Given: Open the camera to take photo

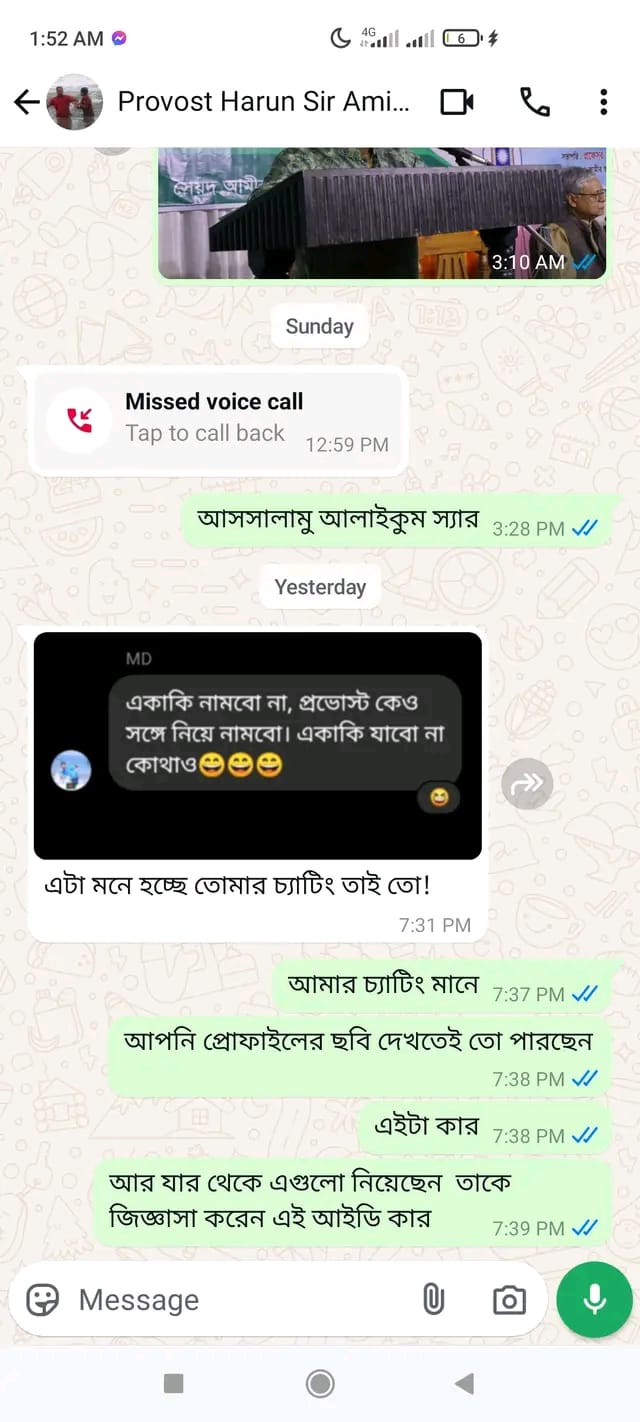Looking at the screenshot, I should pyautogui.click(x=509, y=1299).
